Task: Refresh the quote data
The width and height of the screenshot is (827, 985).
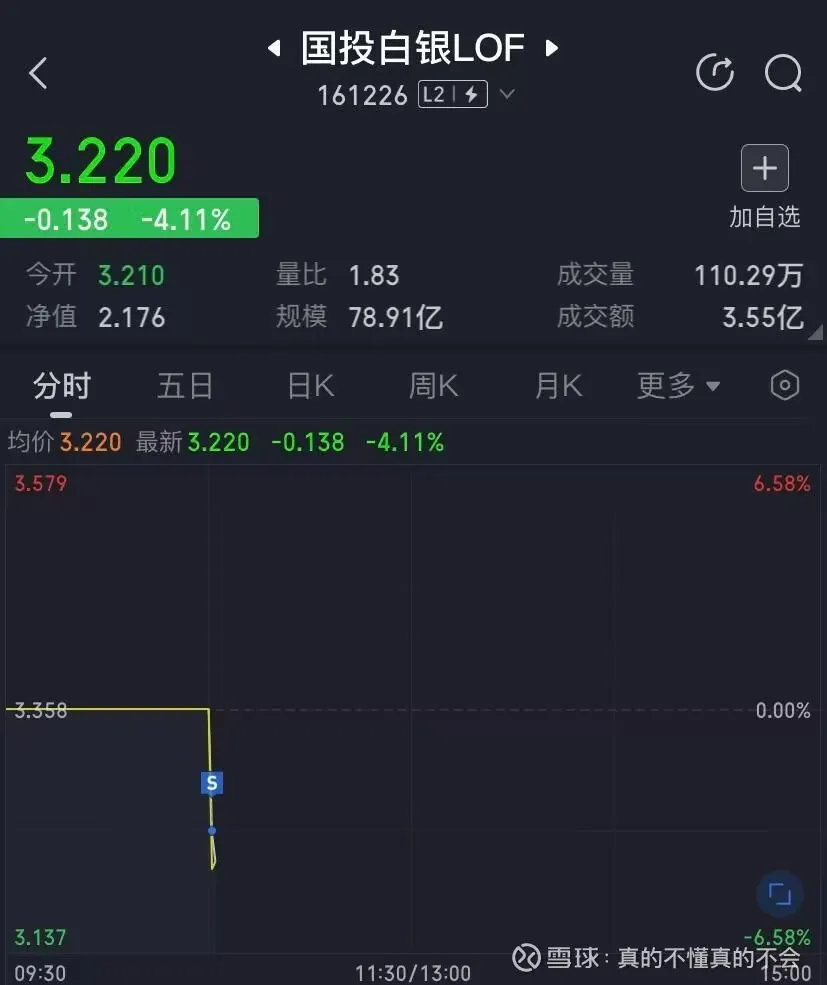Action: (715, 73)
